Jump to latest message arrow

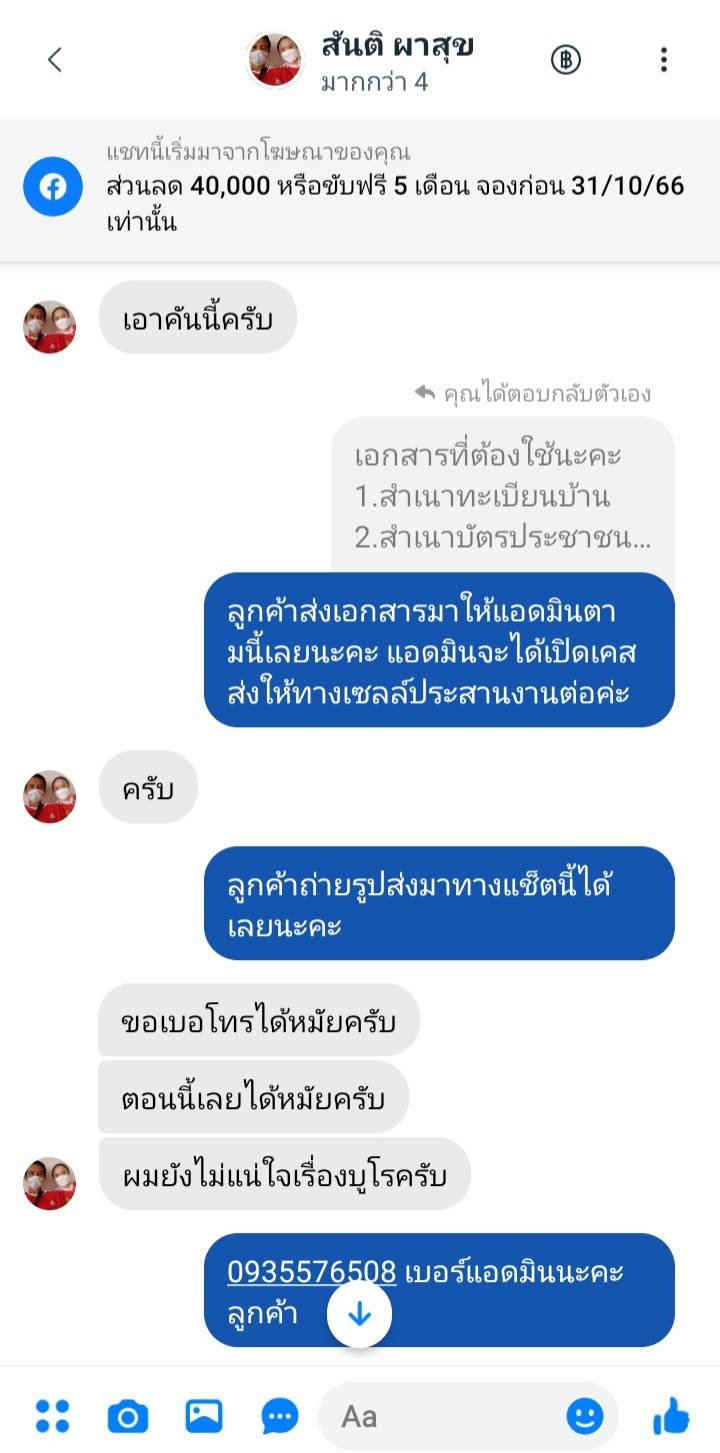click(359, 1314)
